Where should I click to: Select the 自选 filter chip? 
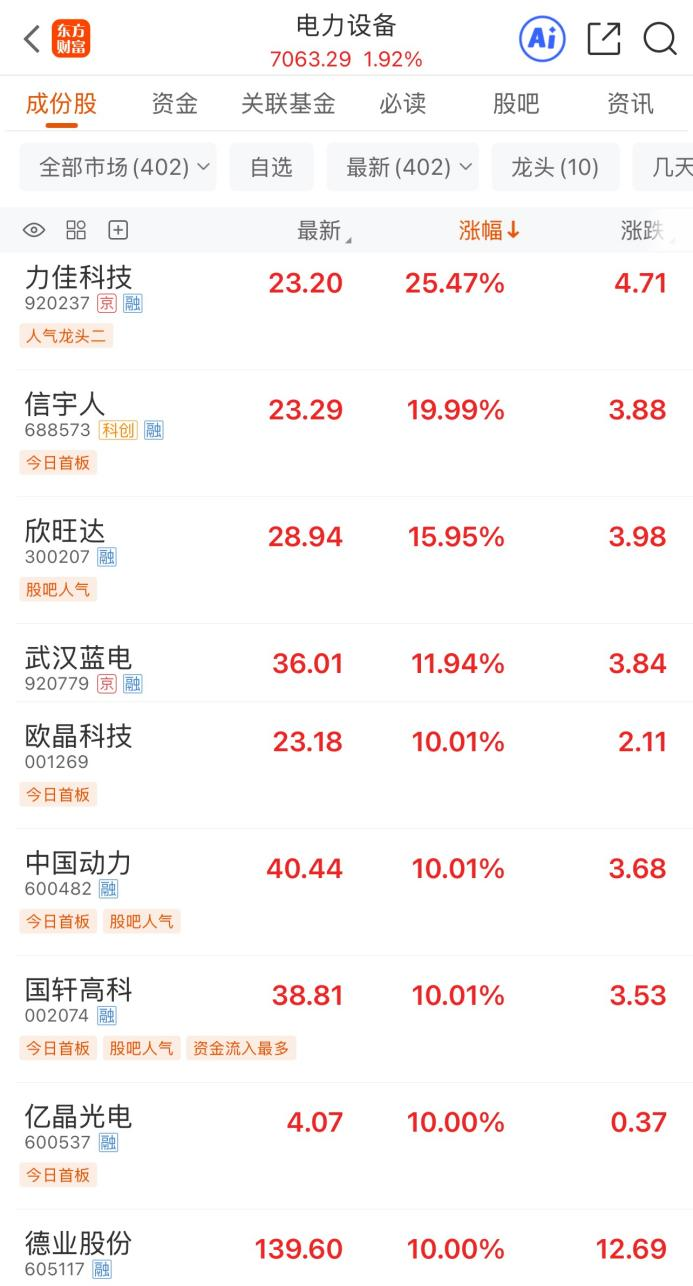[x=271, y=167]
